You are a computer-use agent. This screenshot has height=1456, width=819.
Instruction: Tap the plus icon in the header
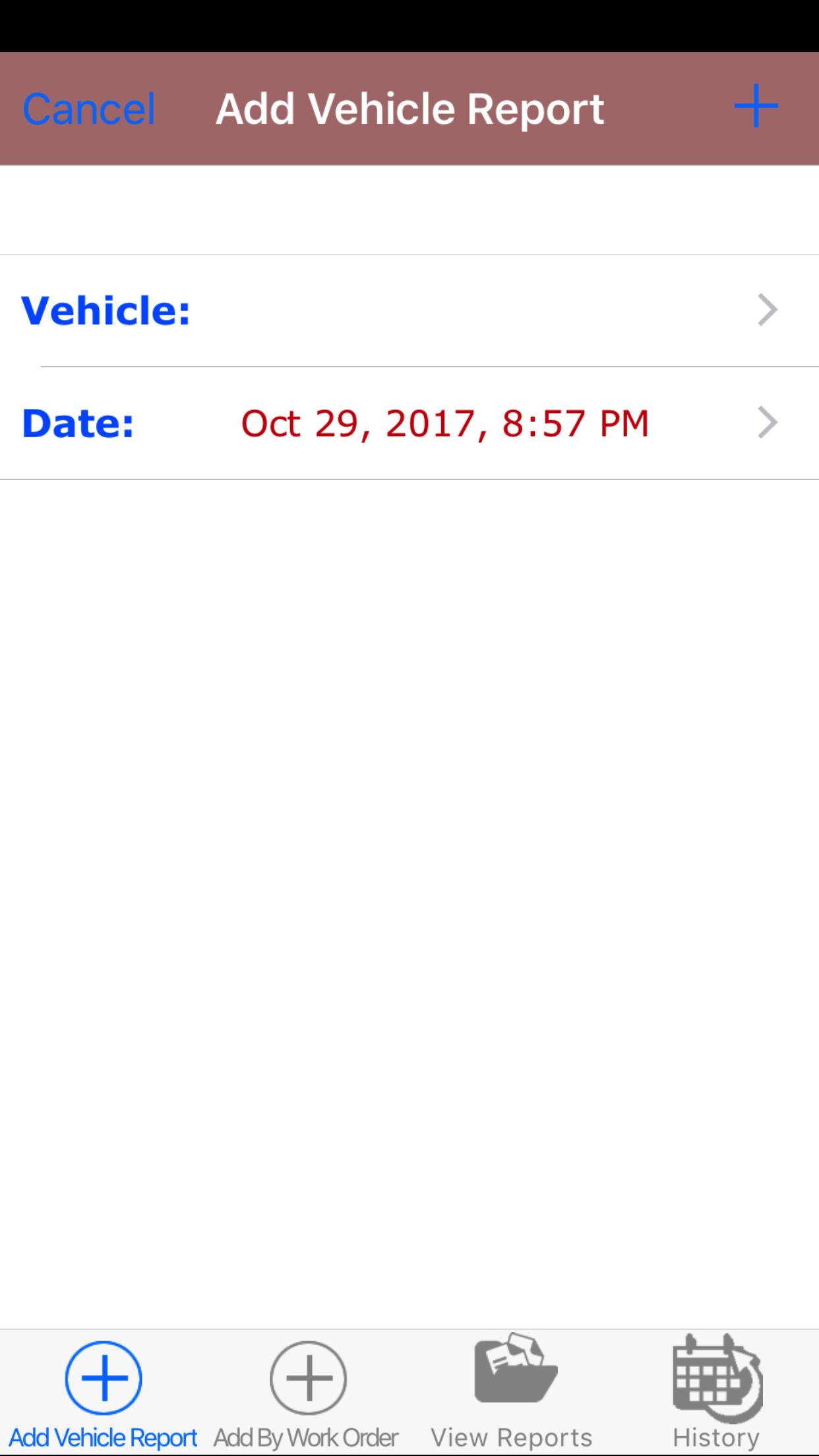pyautogui.click(x=756, y=106)
